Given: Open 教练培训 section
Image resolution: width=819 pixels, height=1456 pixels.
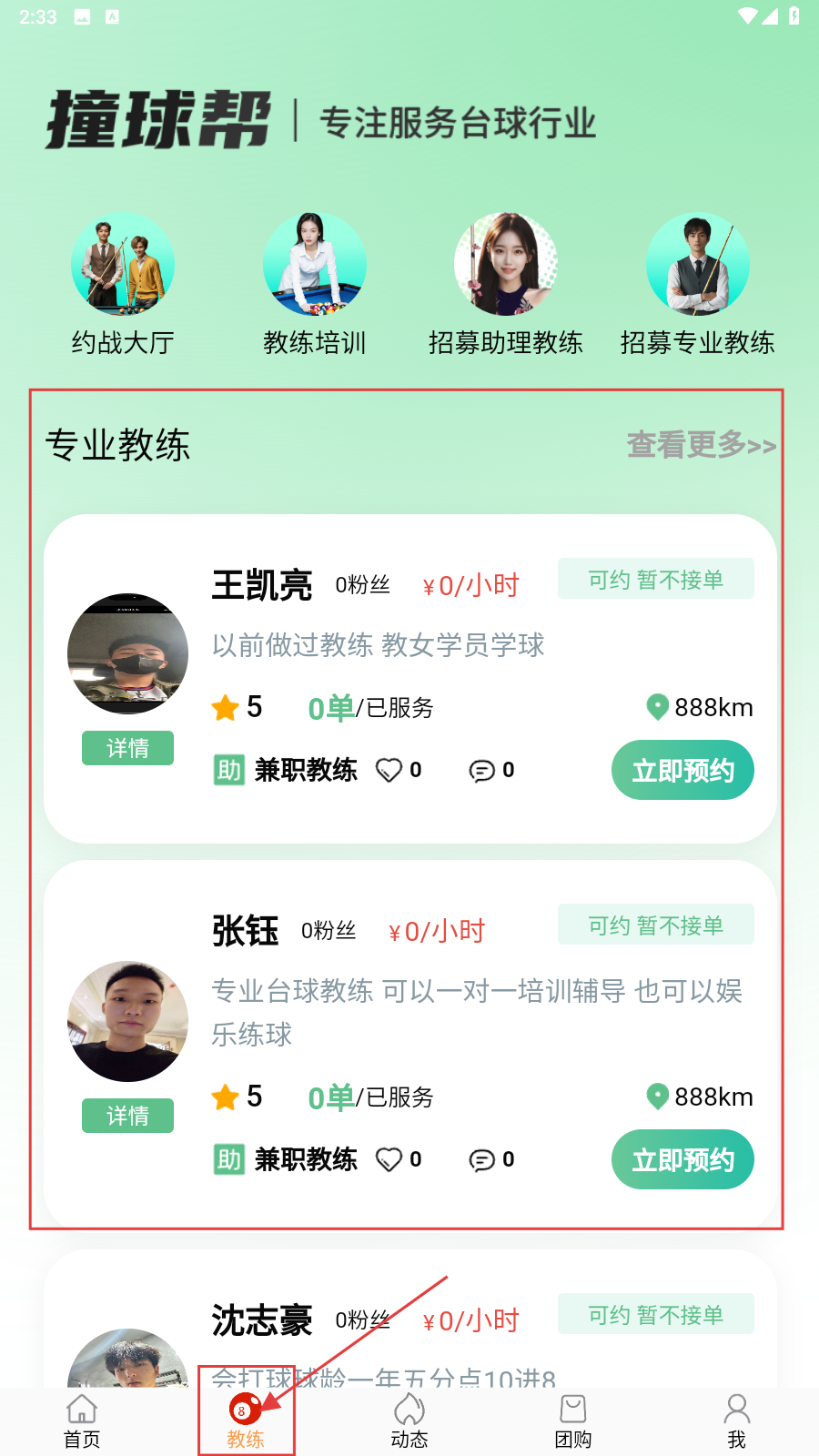Looking at the screenshot, I should [x=315, y=284].
